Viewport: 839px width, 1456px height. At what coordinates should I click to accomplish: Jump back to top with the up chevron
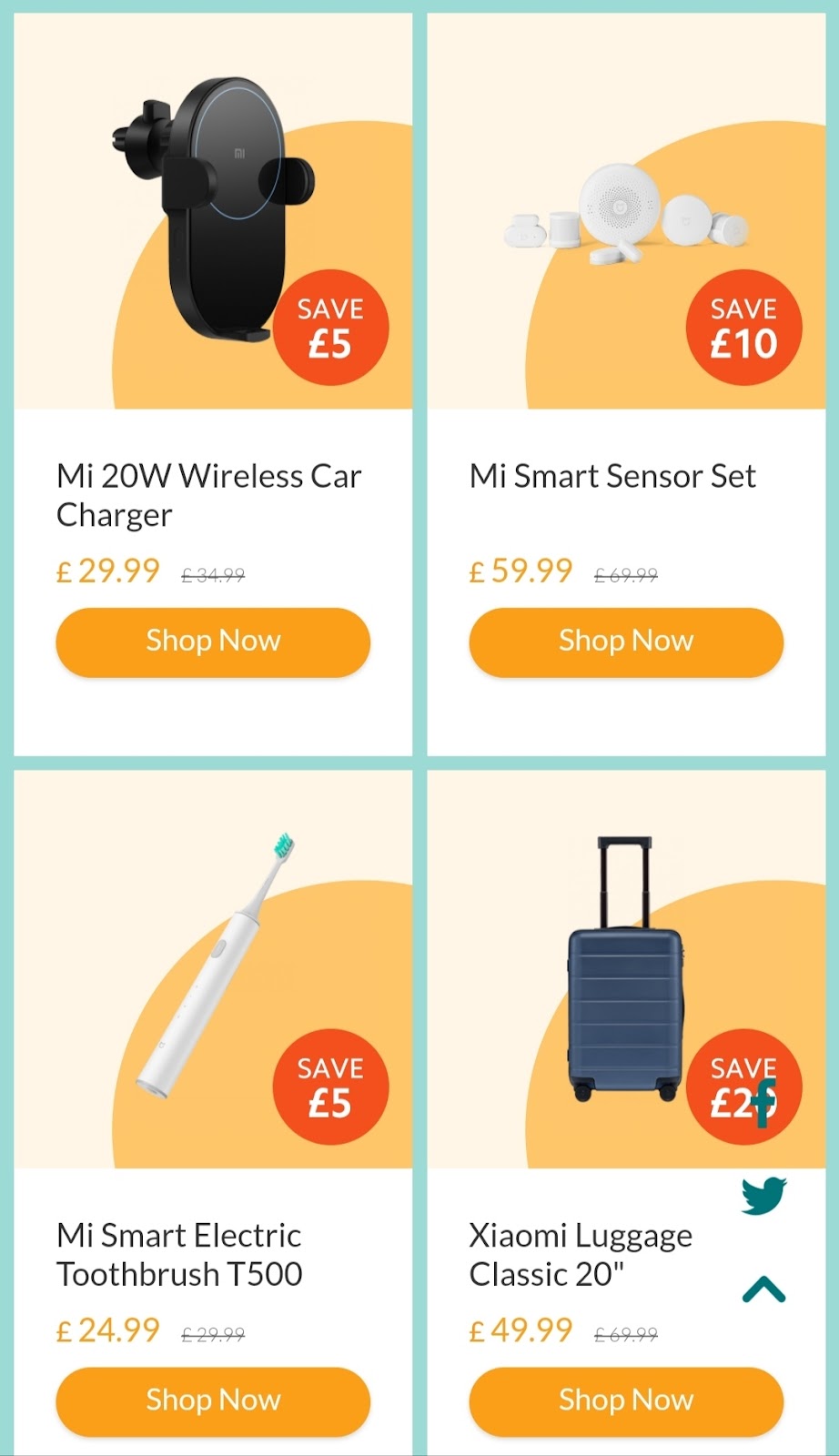pos(763,1289)
